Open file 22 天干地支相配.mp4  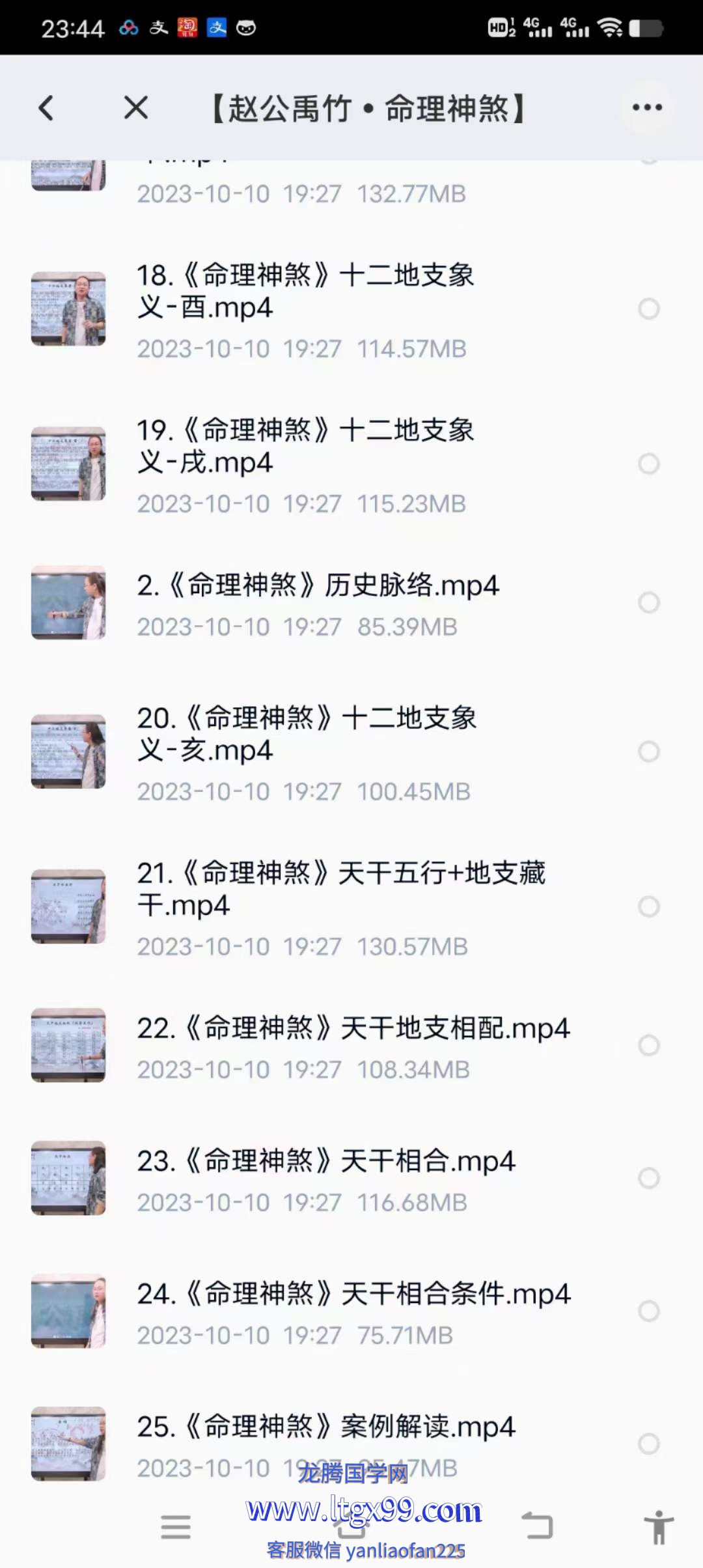351,1029
